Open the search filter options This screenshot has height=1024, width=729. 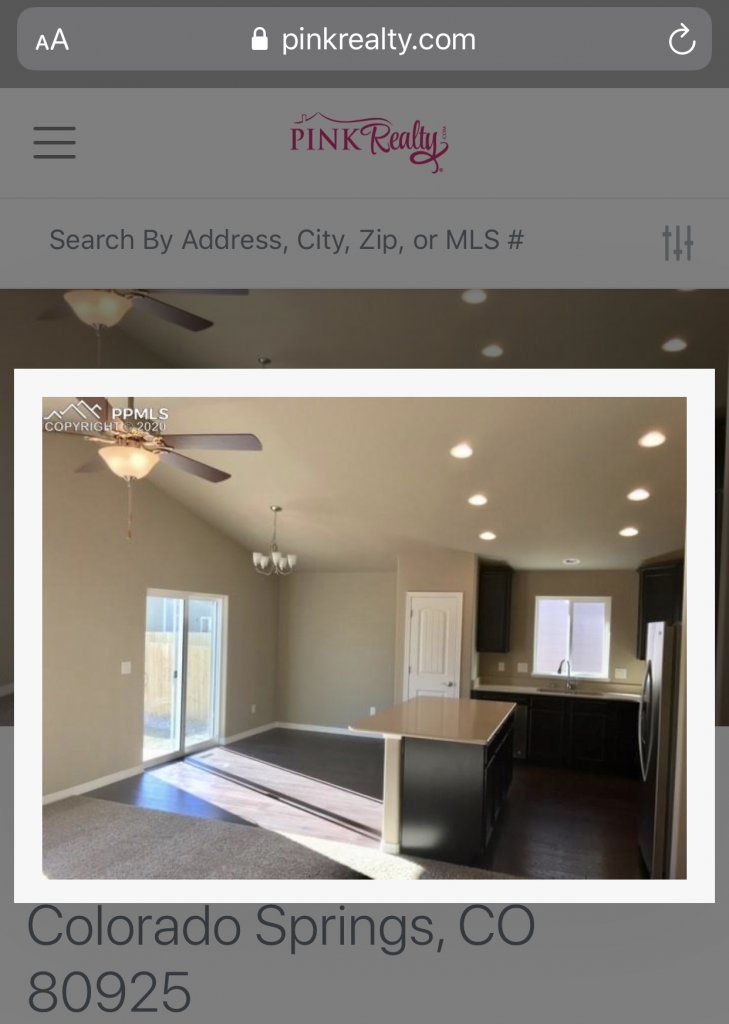677,242
